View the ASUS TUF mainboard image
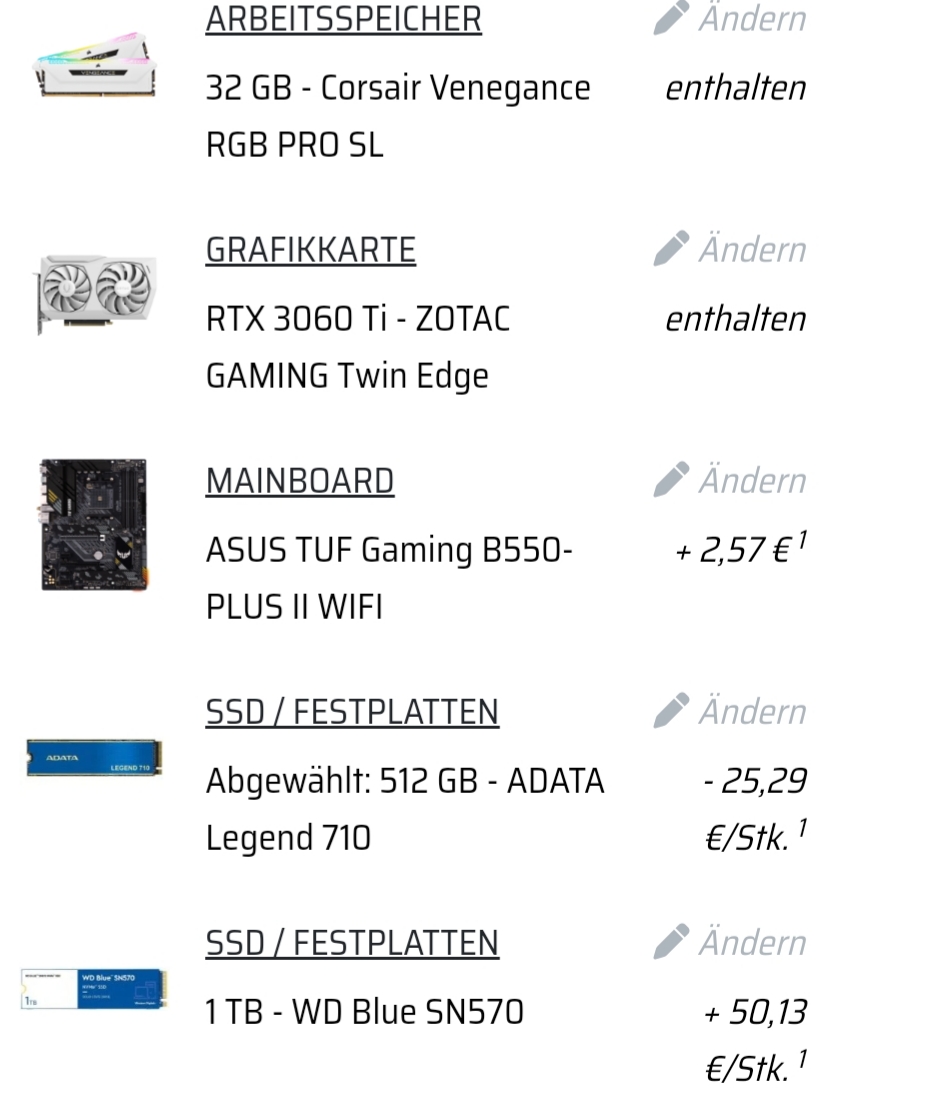The height and width of the screenshot is (1111, 942). (94, 524)
